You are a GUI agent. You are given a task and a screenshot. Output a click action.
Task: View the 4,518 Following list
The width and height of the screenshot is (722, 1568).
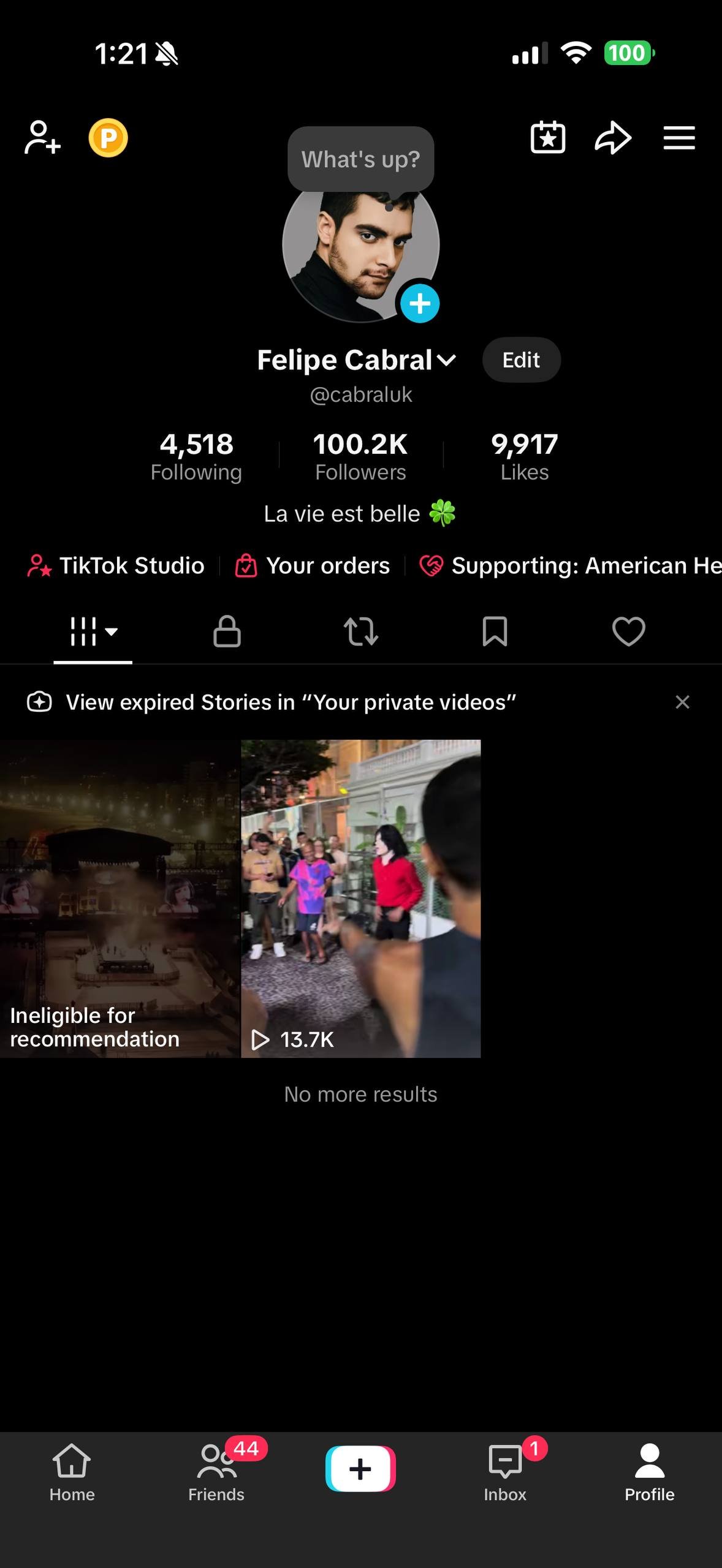[x=196, y=456]
